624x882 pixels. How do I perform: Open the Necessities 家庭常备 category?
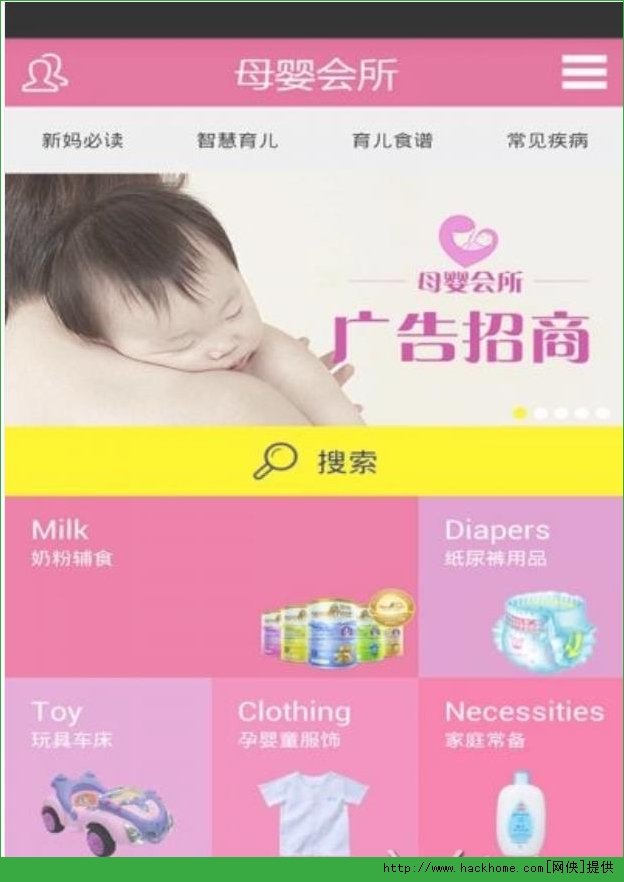click(521, 767)
